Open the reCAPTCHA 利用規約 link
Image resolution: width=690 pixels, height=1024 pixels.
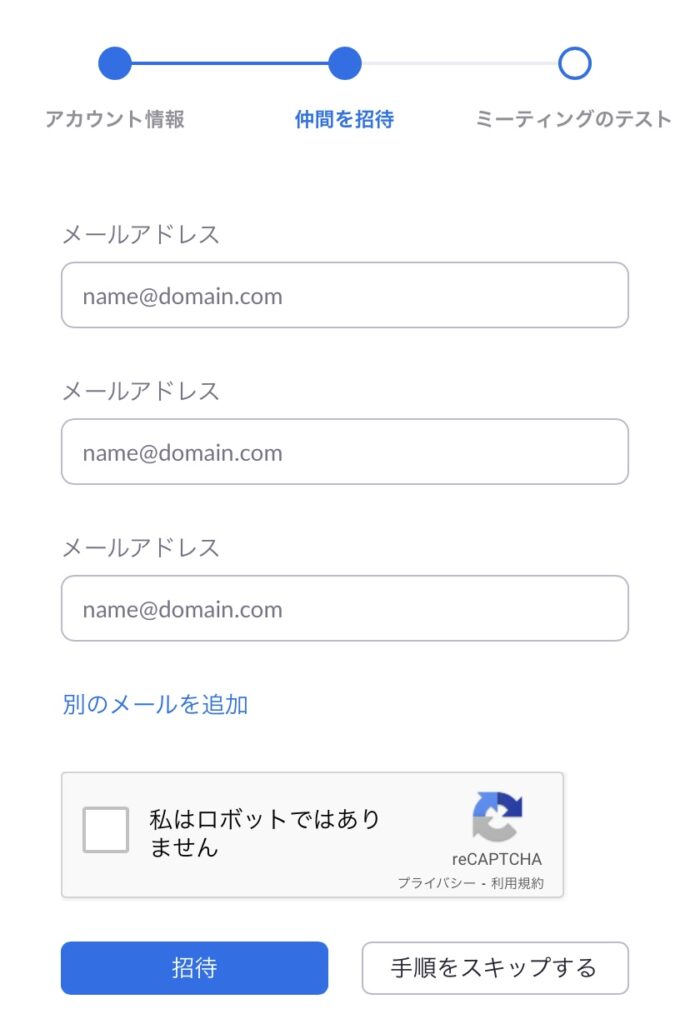click(x=517, y=884)
